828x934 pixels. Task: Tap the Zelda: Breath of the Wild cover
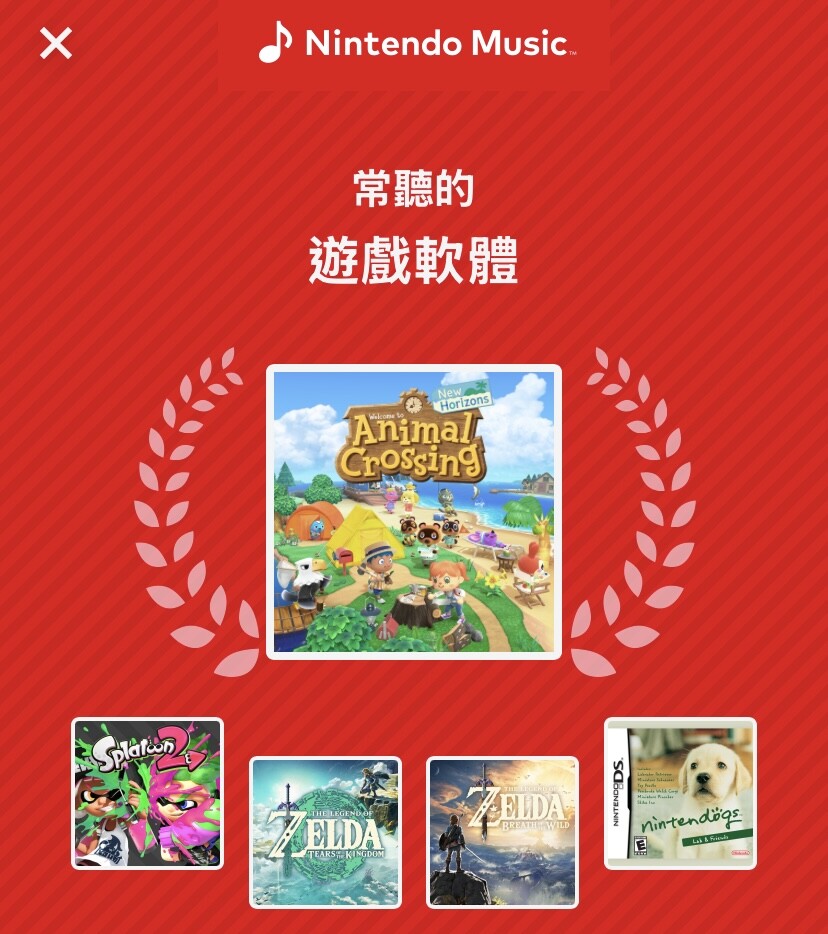[502, 832]
